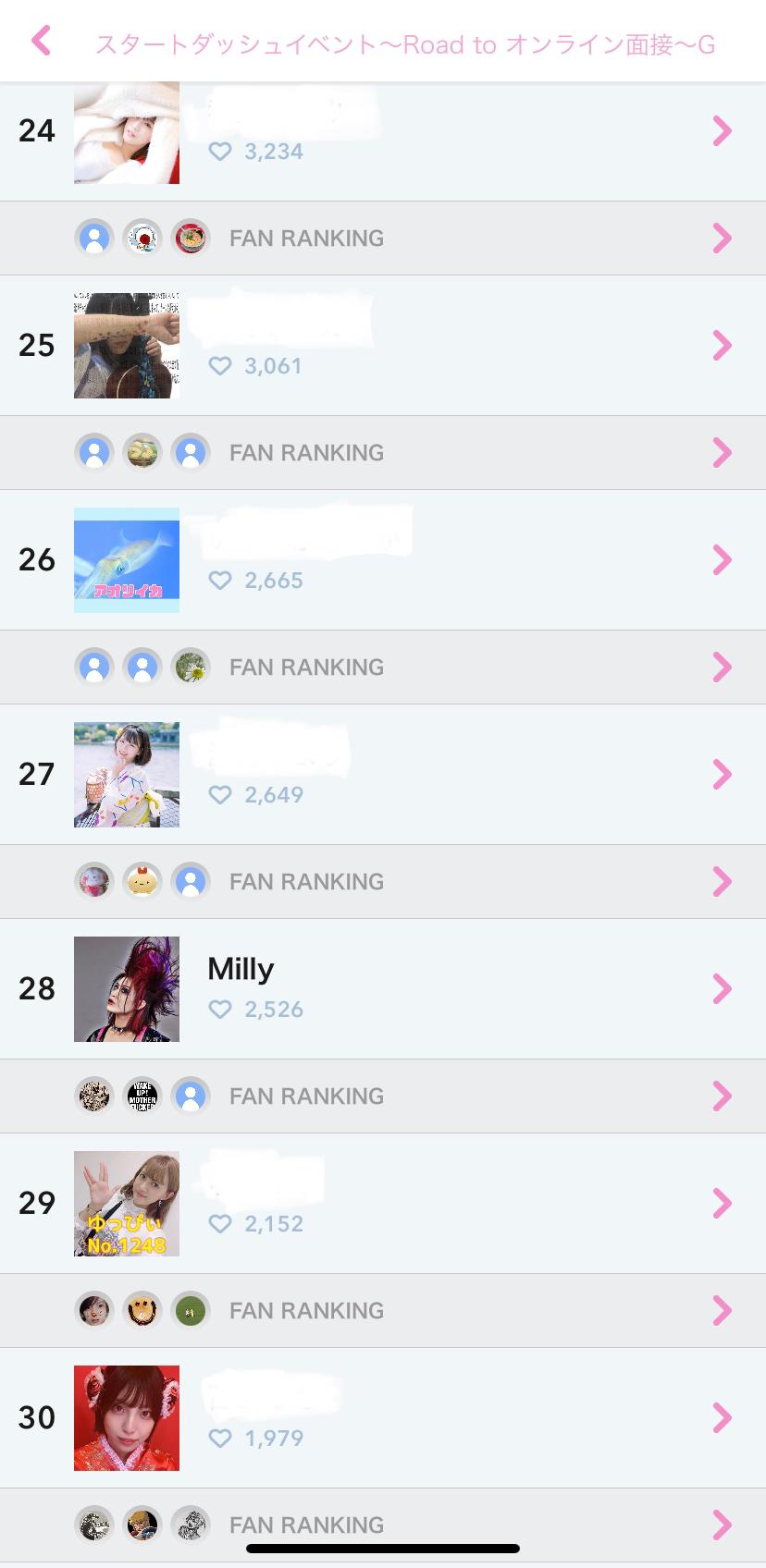View fan ranking for the rank 29 entry
This screenshot has height=1568, width=766.
click(x=383, y=1311)
